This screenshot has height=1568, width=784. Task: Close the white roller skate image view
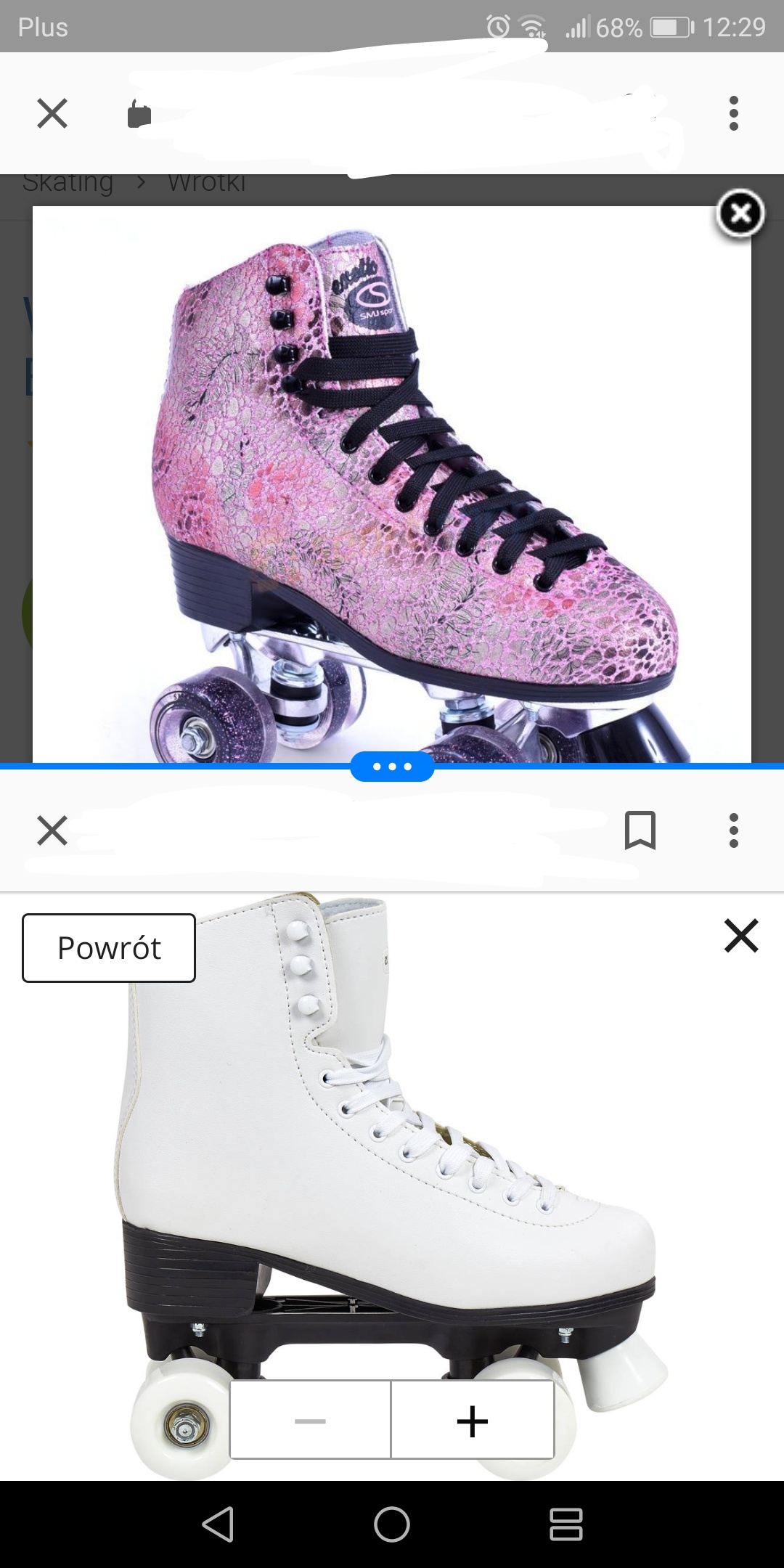click(740, 935)
